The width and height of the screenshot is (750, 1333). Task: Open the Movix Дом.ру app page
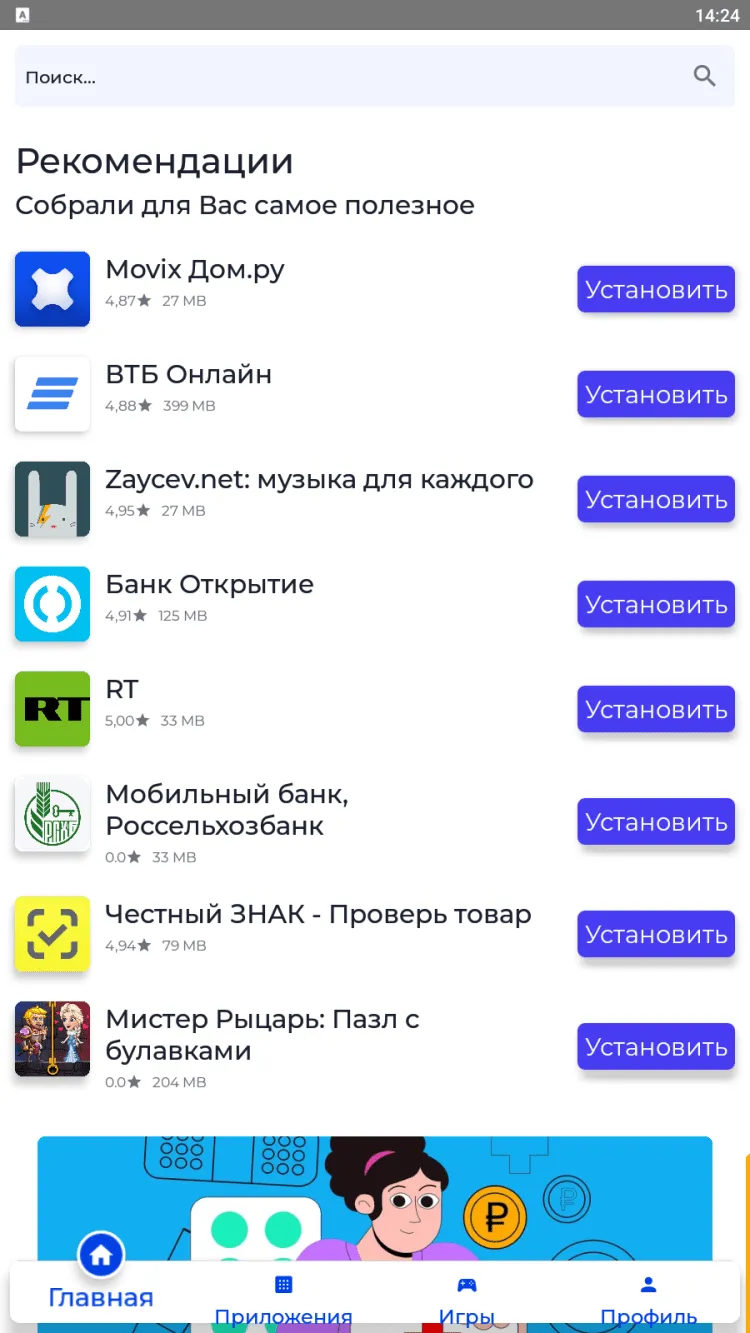195,270
